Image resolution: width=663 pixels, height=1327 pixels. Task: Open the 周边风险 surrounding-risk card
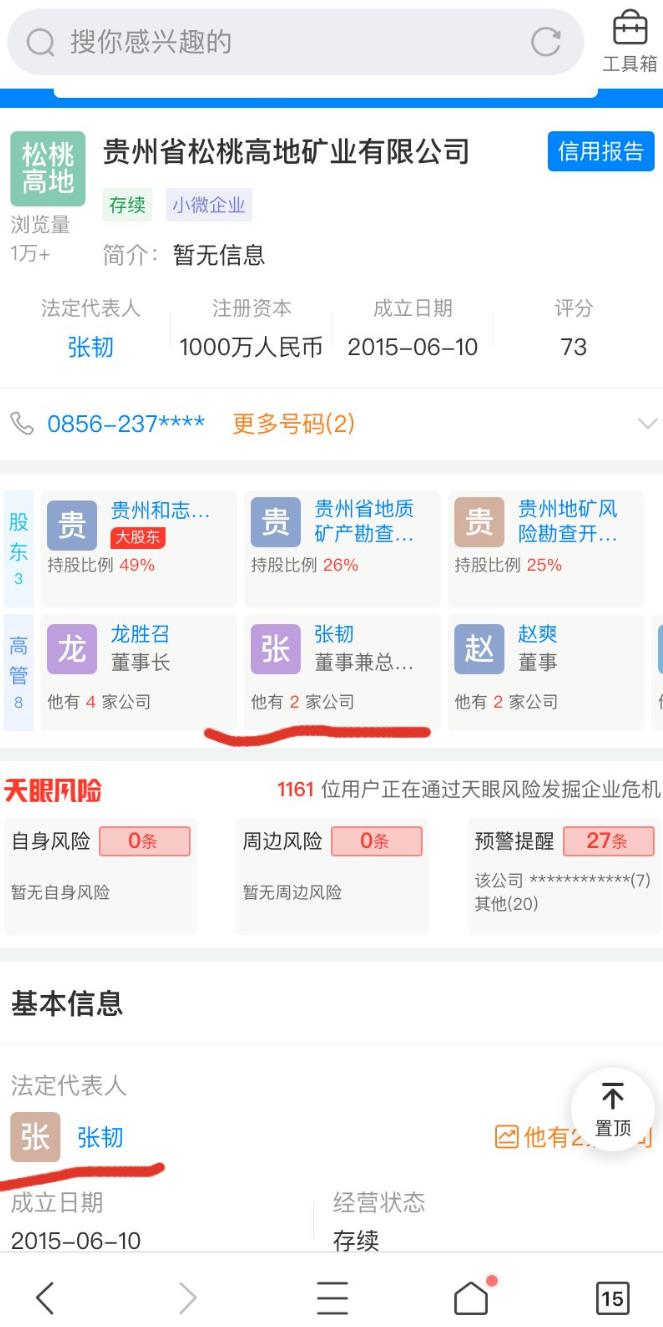click(x=333, y=876)
